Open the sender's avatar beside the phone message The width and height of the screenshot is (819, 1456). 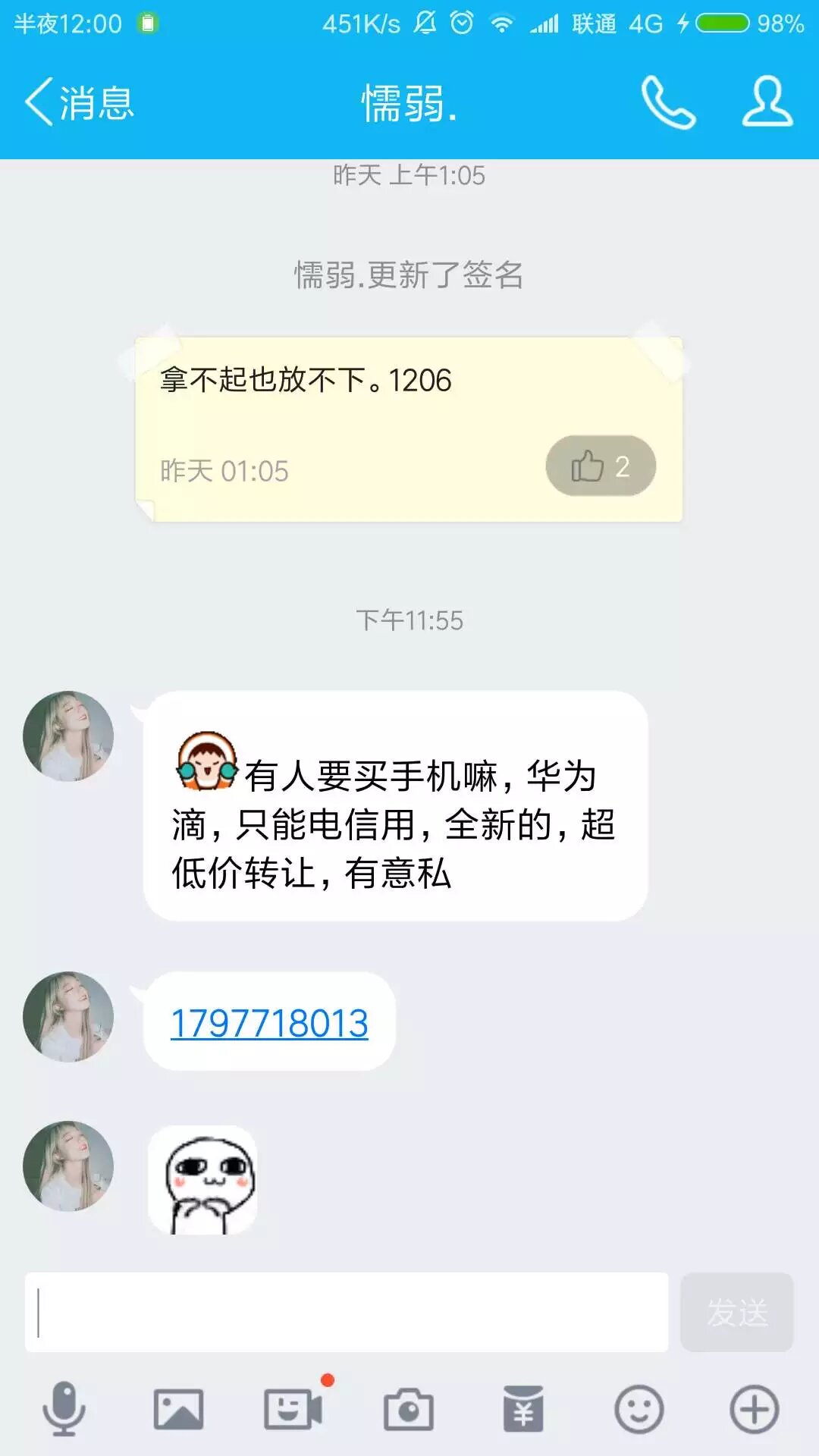click(68, 1017)
